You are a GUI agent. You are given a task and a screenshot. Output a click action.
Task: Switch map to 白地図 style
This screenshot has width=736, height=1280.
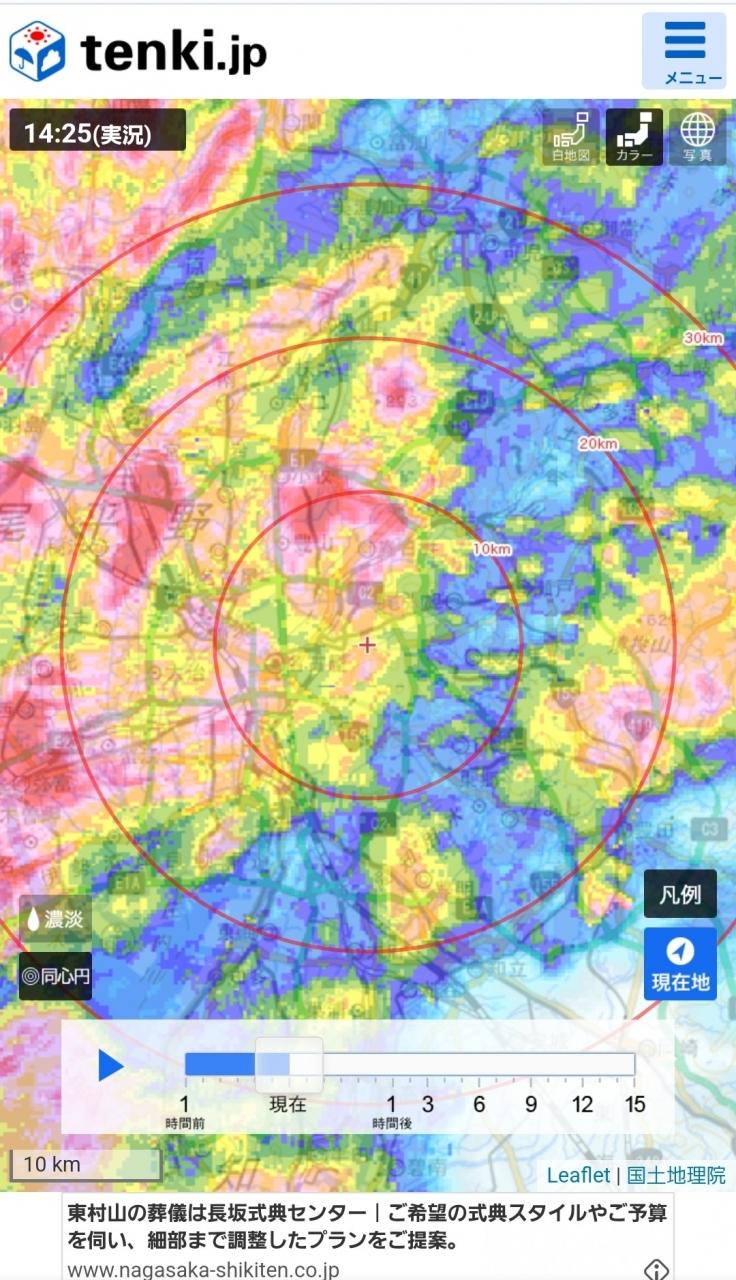(x=572, y=137)
